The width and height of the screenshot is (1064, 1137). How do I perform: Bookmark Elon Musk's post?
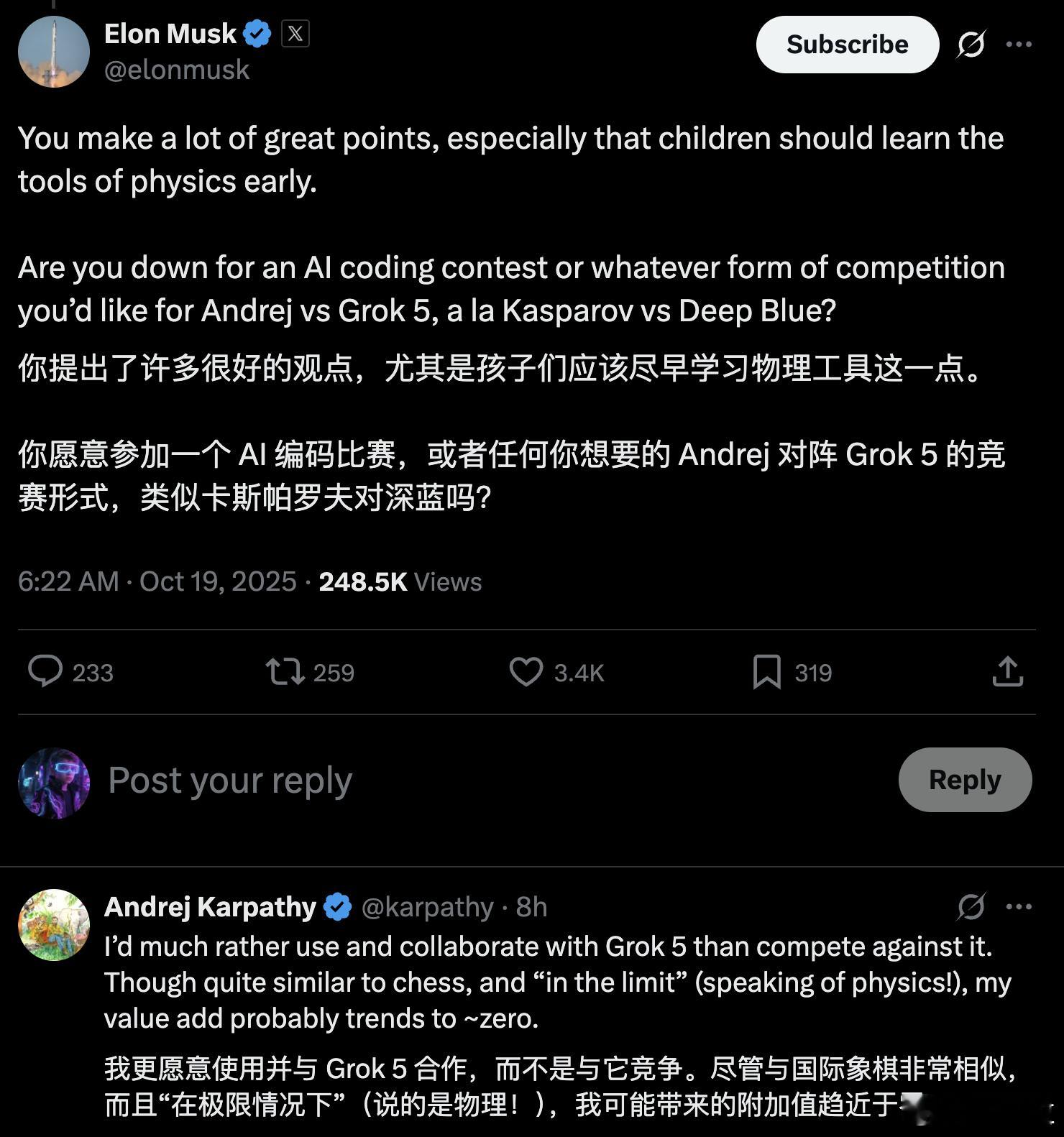792,672
